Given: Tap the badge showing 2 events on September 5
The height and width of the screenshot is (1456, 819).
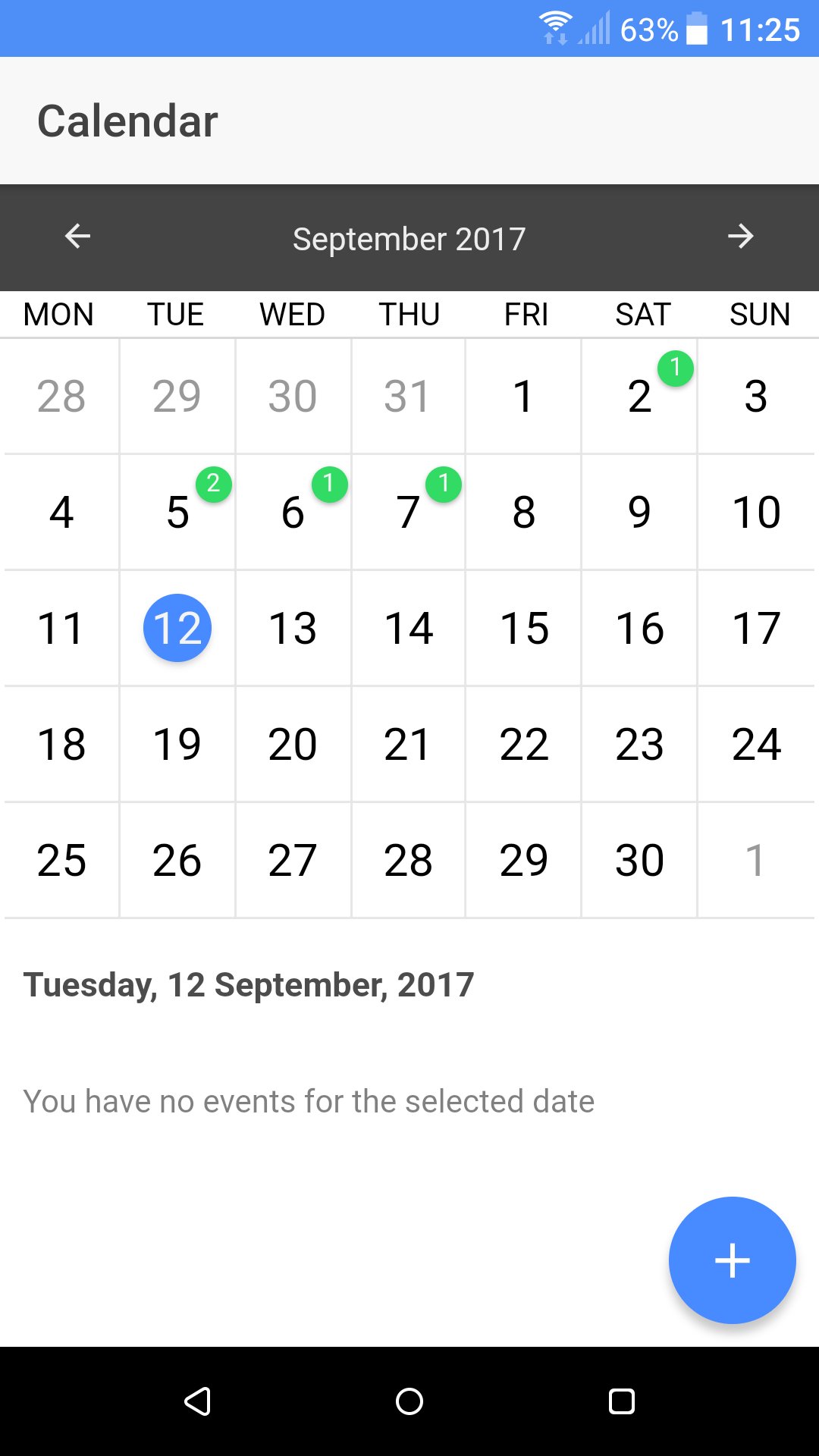Looking at the screenshot, I should coord(215,484).
